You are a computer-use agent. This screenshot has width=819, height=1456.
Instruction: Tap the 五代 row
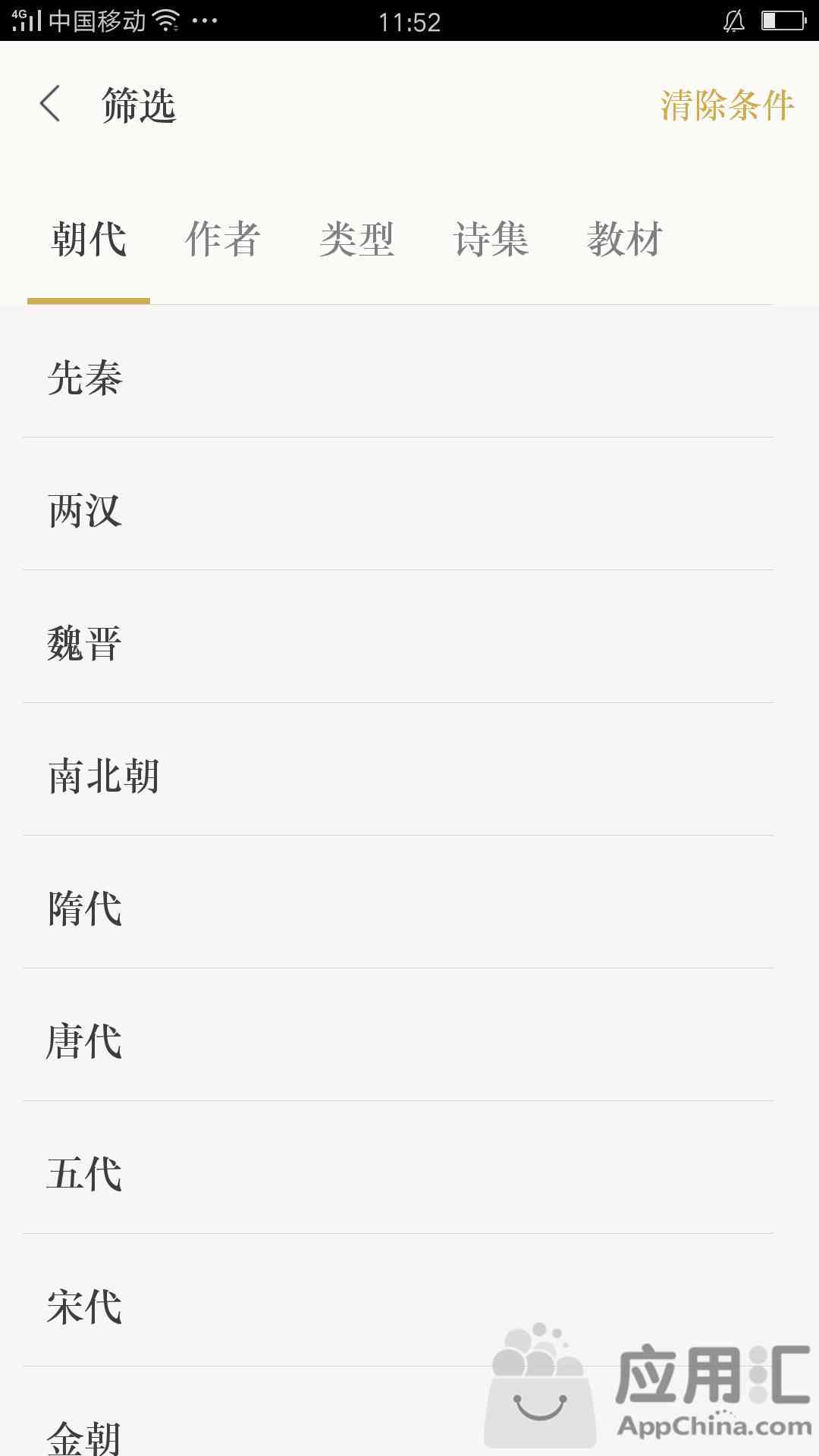tap(398, 1168)
